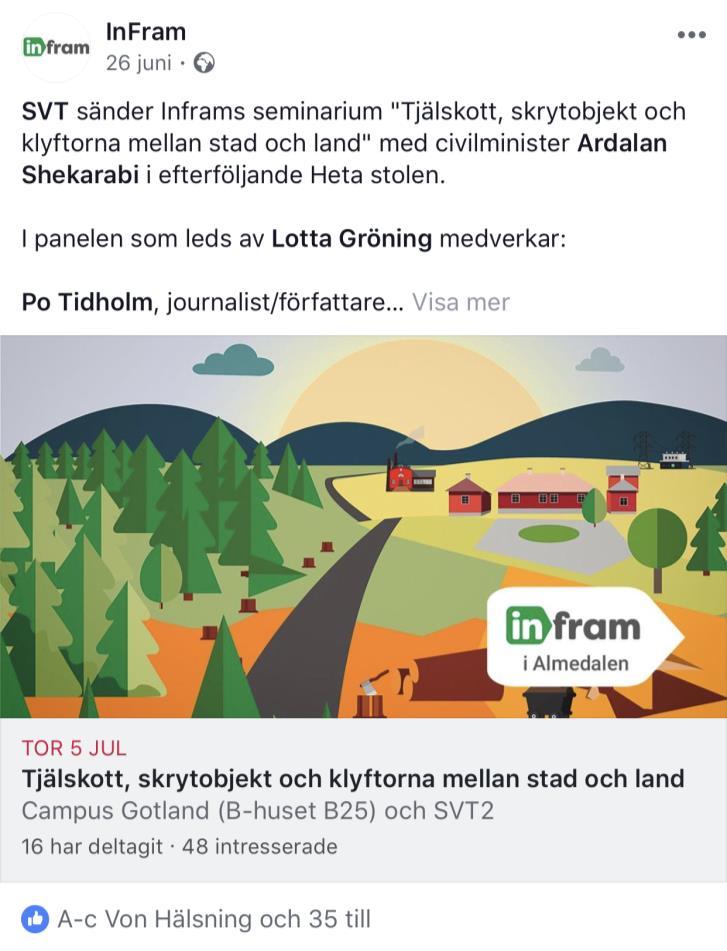Open the InFram page profile picture
Screen dimensions: 727x951
pos(57,47)
